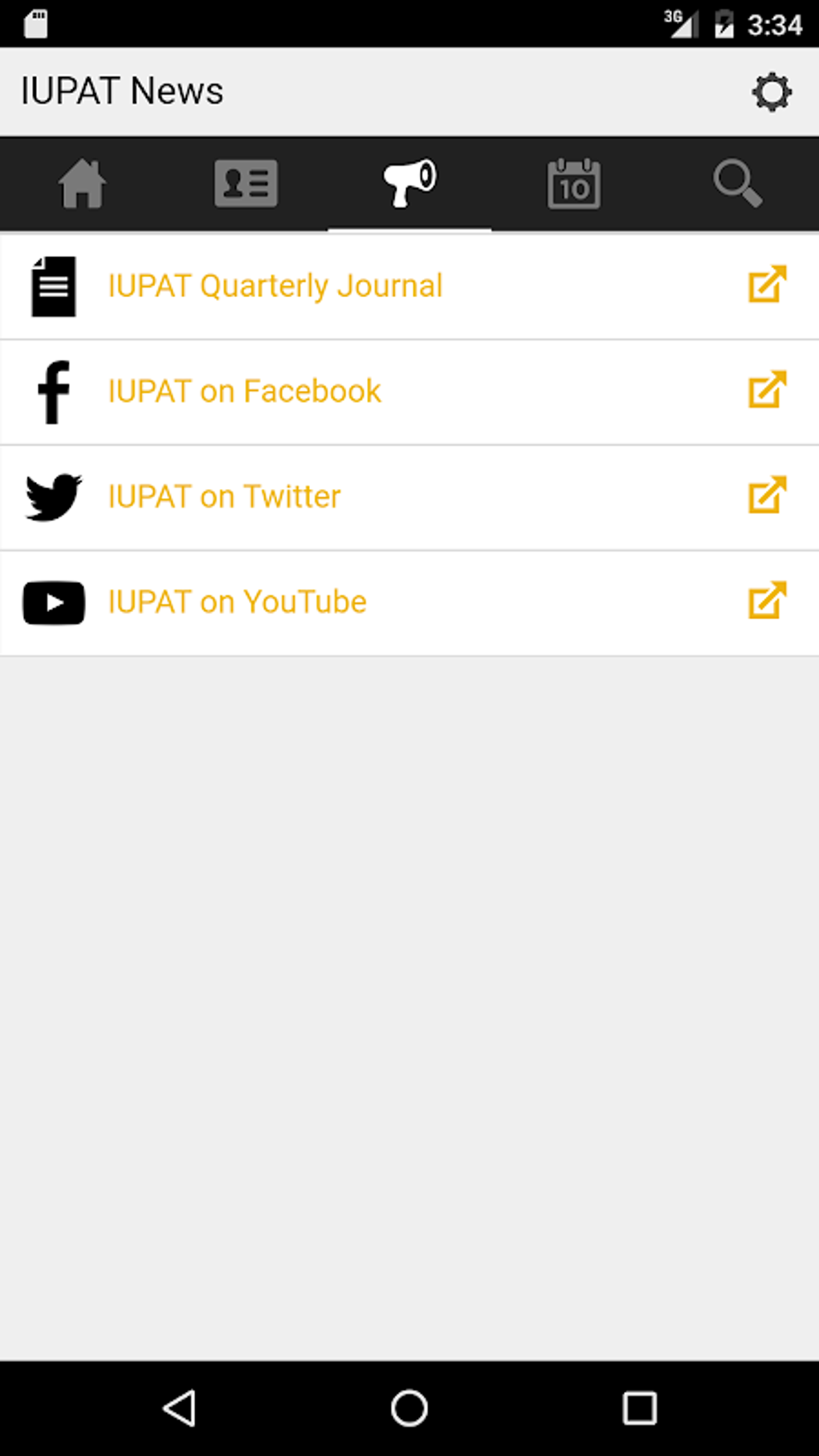Go to the Android home screen
Viewport: 819px width, 1456px height.
(x=409, y=1408)
